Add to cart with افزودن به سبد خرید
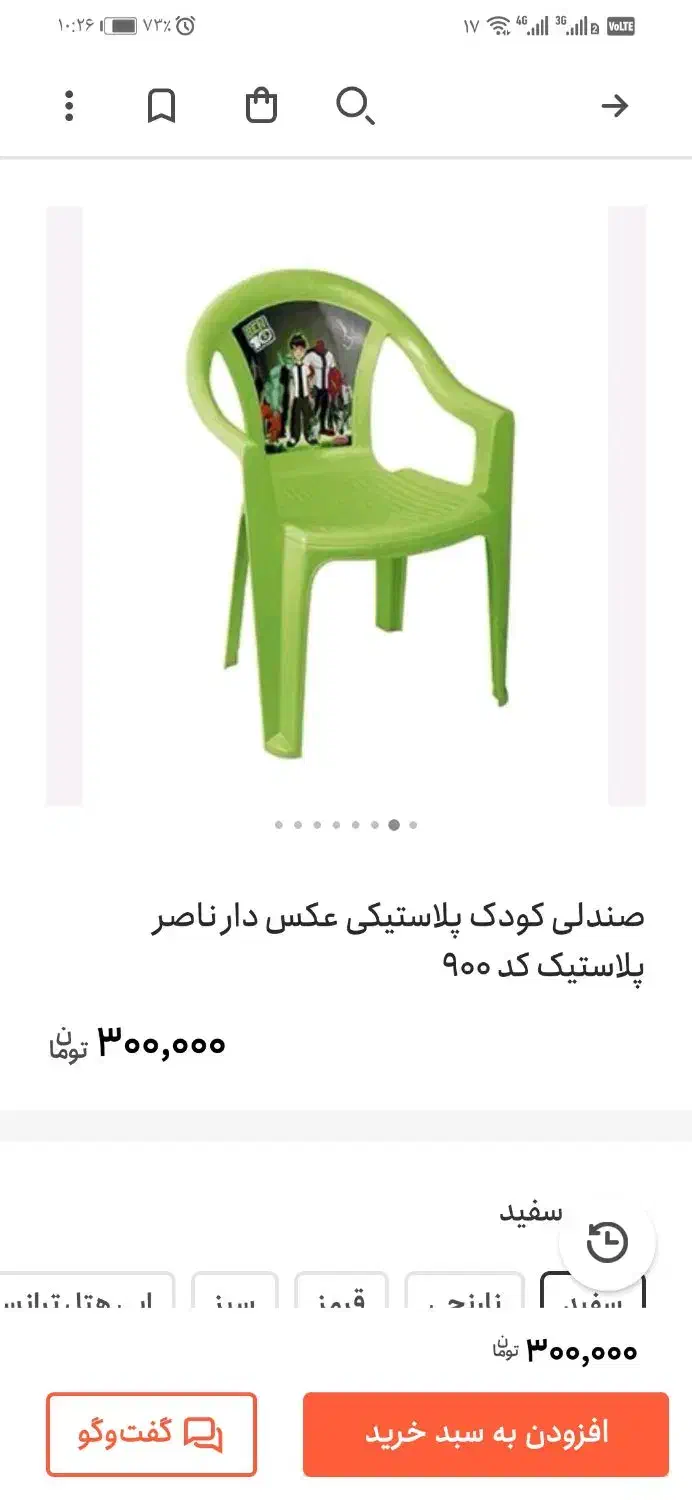Image resolution: width=692 pixels, height=1500 pixels. [486, 1434]
